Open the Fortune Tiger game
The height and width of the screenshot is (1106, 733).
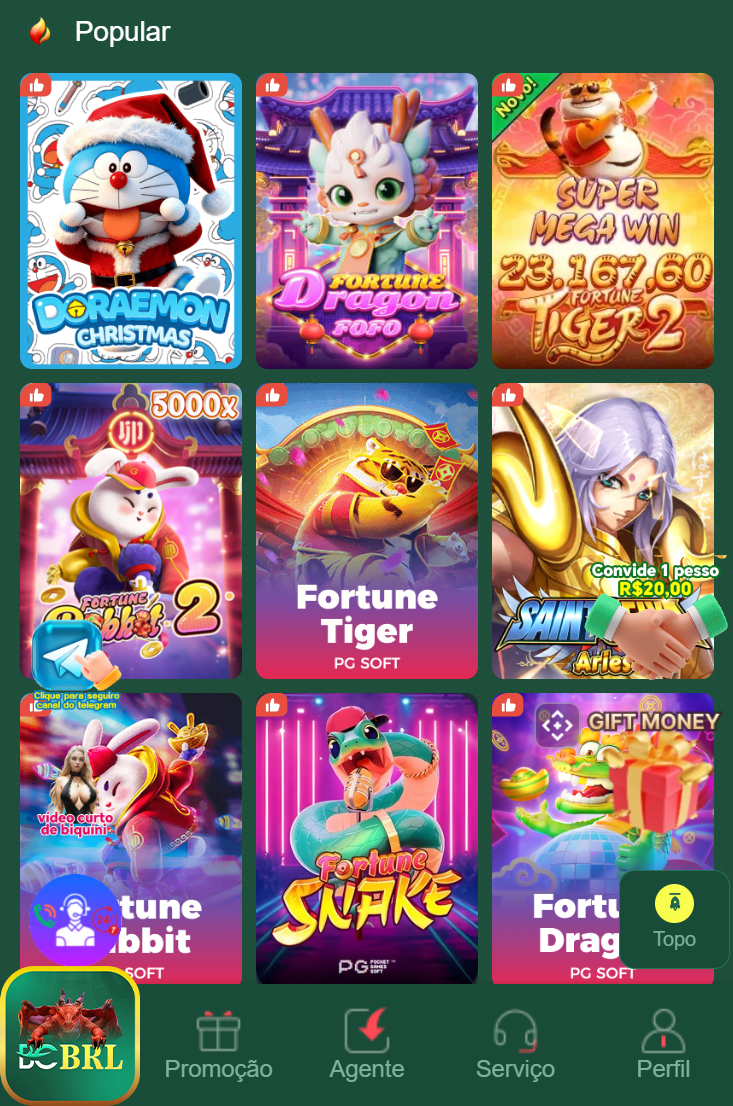pos(367,530)
